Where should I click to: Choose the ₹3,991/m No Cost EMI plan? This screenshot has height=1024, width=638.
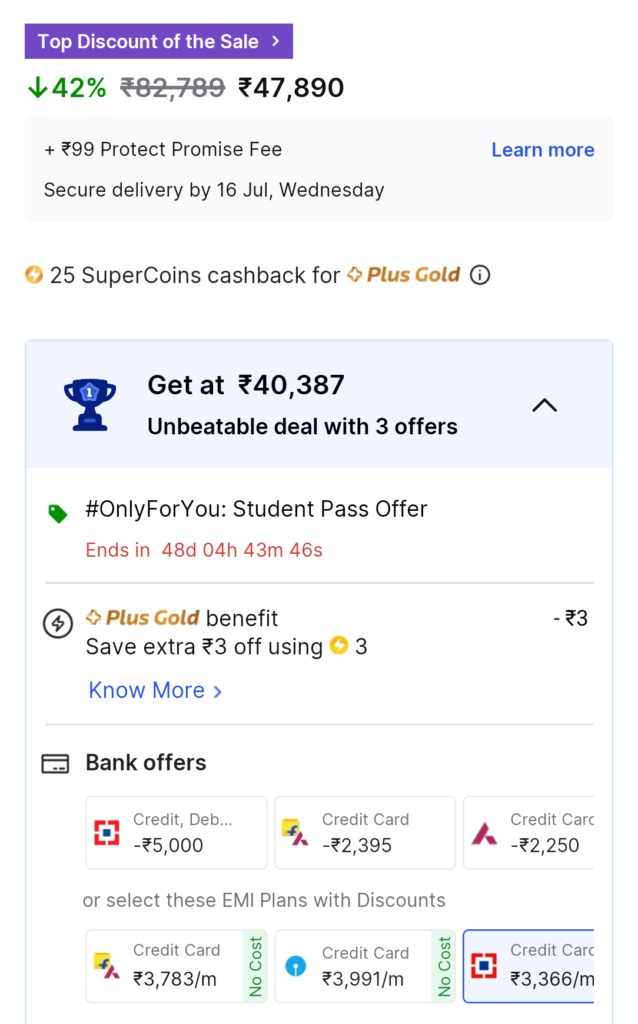click(x=365, y=967)
